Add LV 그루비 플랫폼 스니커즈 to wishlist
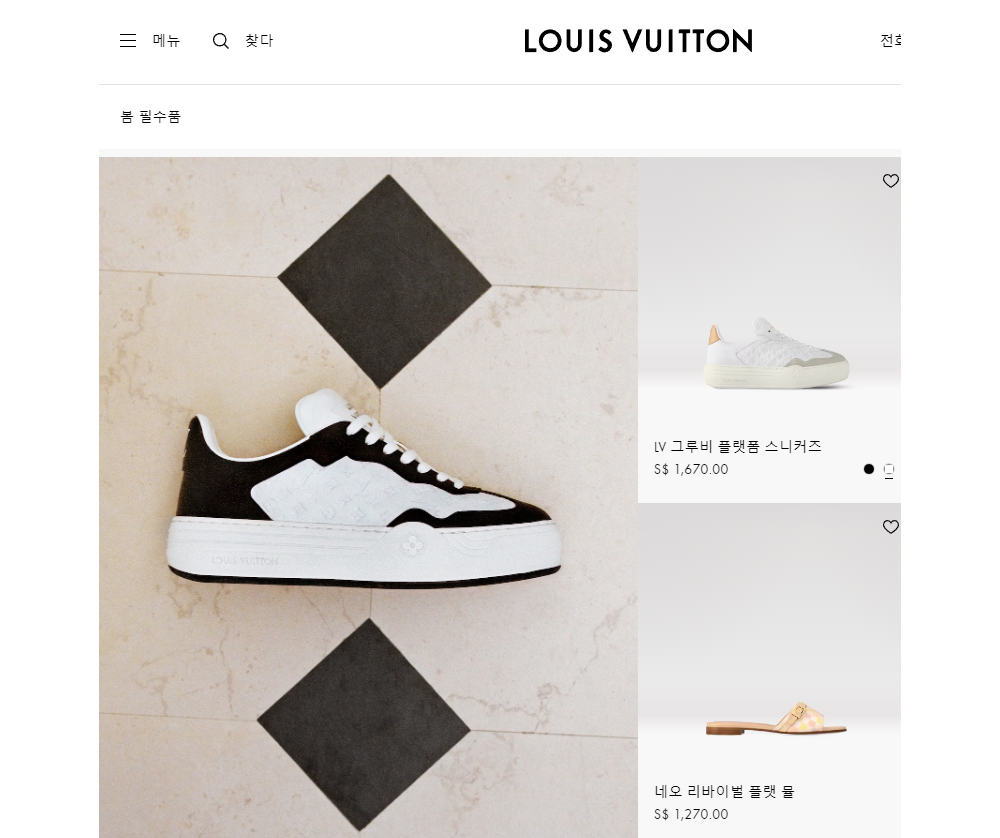1000x838 pixels. tap(890, 181)
